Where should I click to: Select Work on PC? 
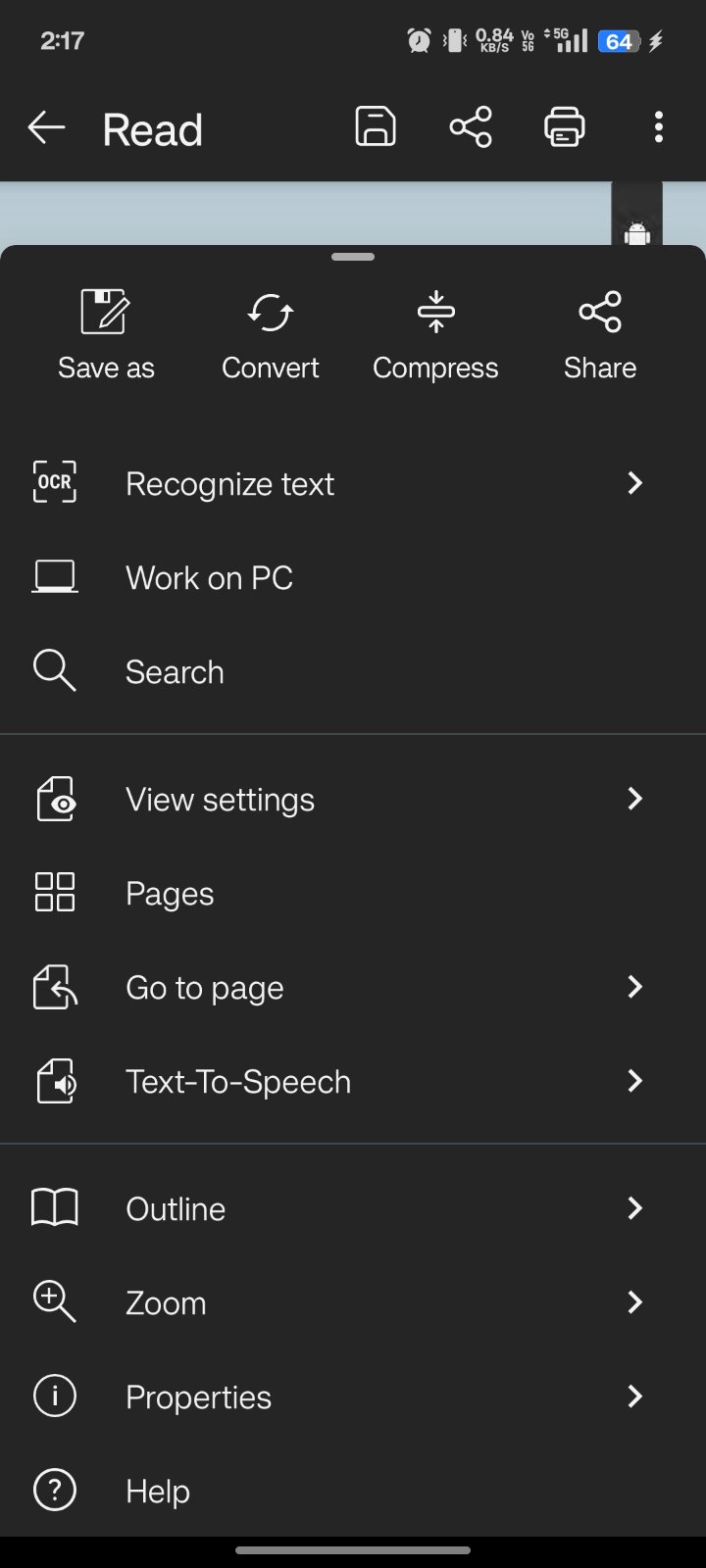coord(209,578)
